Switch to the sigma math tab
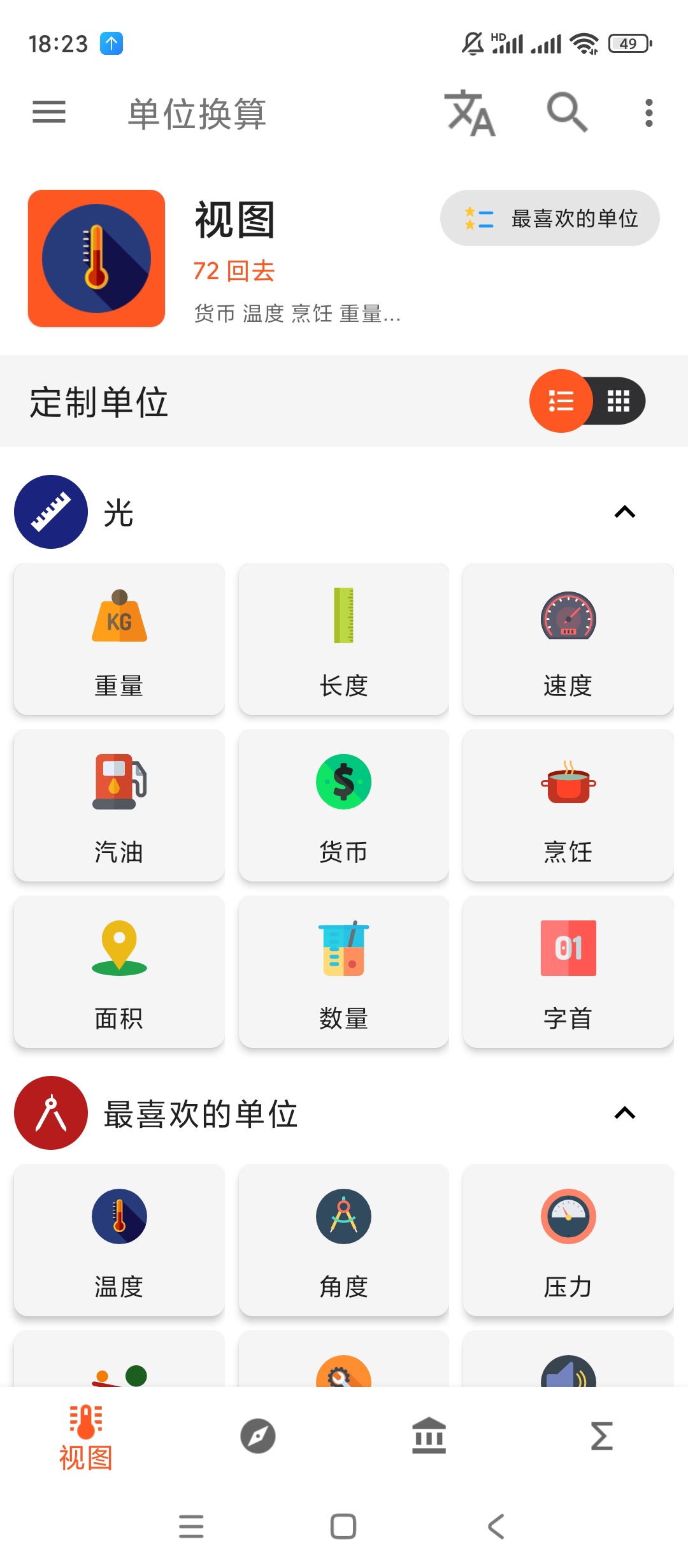This screenshot has width=688, height=1568. [x=601, y=1435]
